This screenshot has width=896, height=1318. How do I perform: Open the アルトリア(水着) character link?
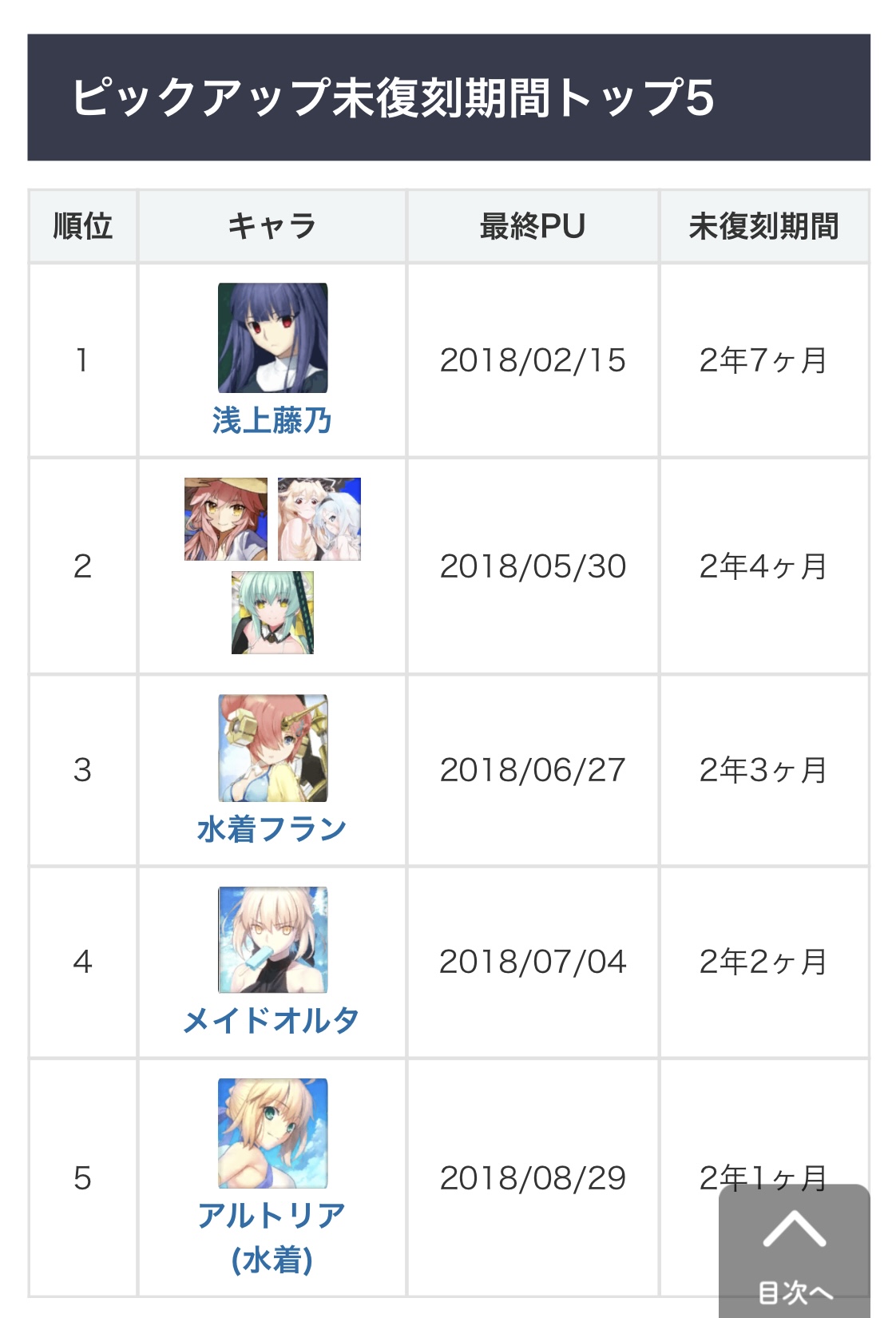click(272, 1237)
